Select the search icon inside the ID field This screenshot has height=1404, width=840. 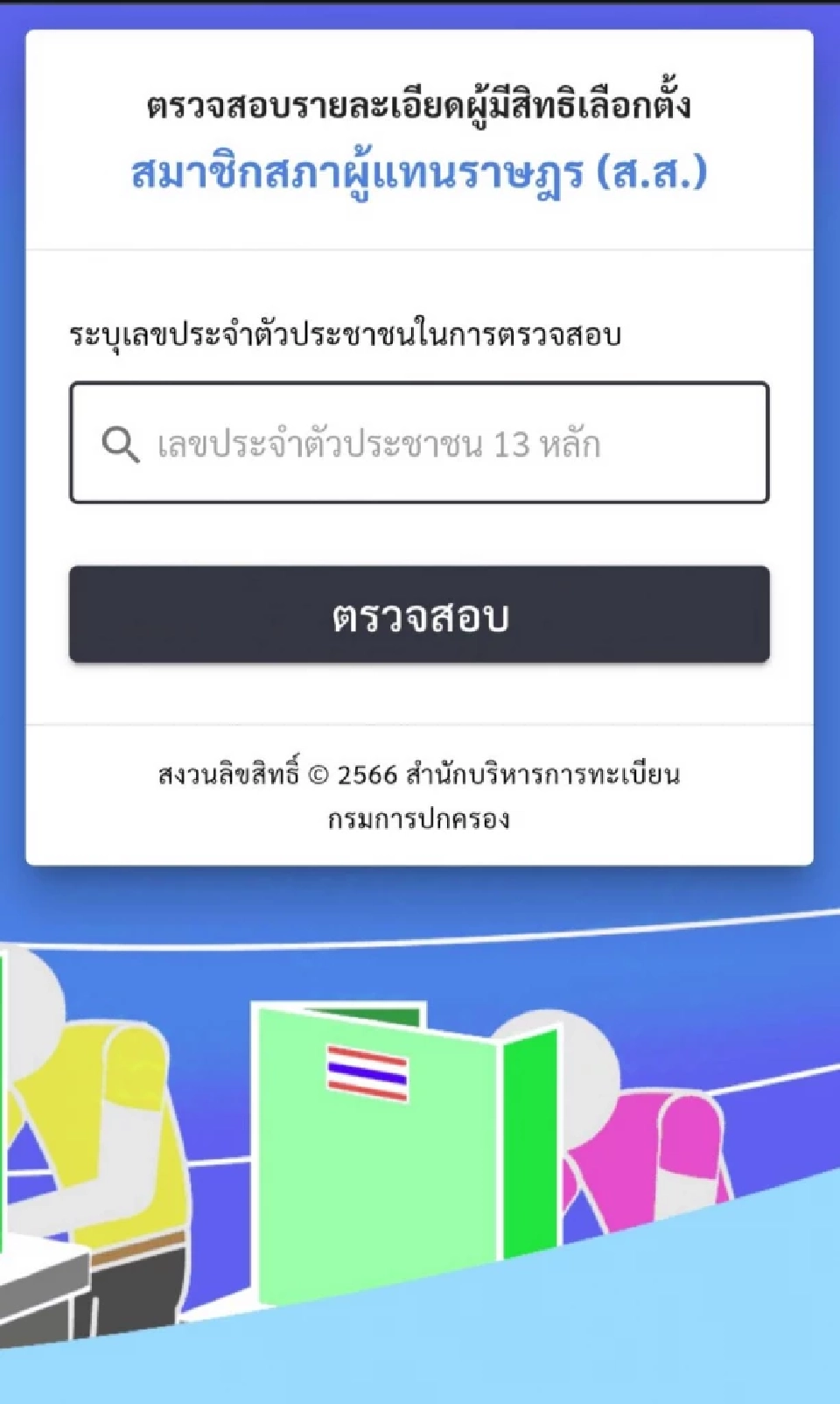(118, 444)
